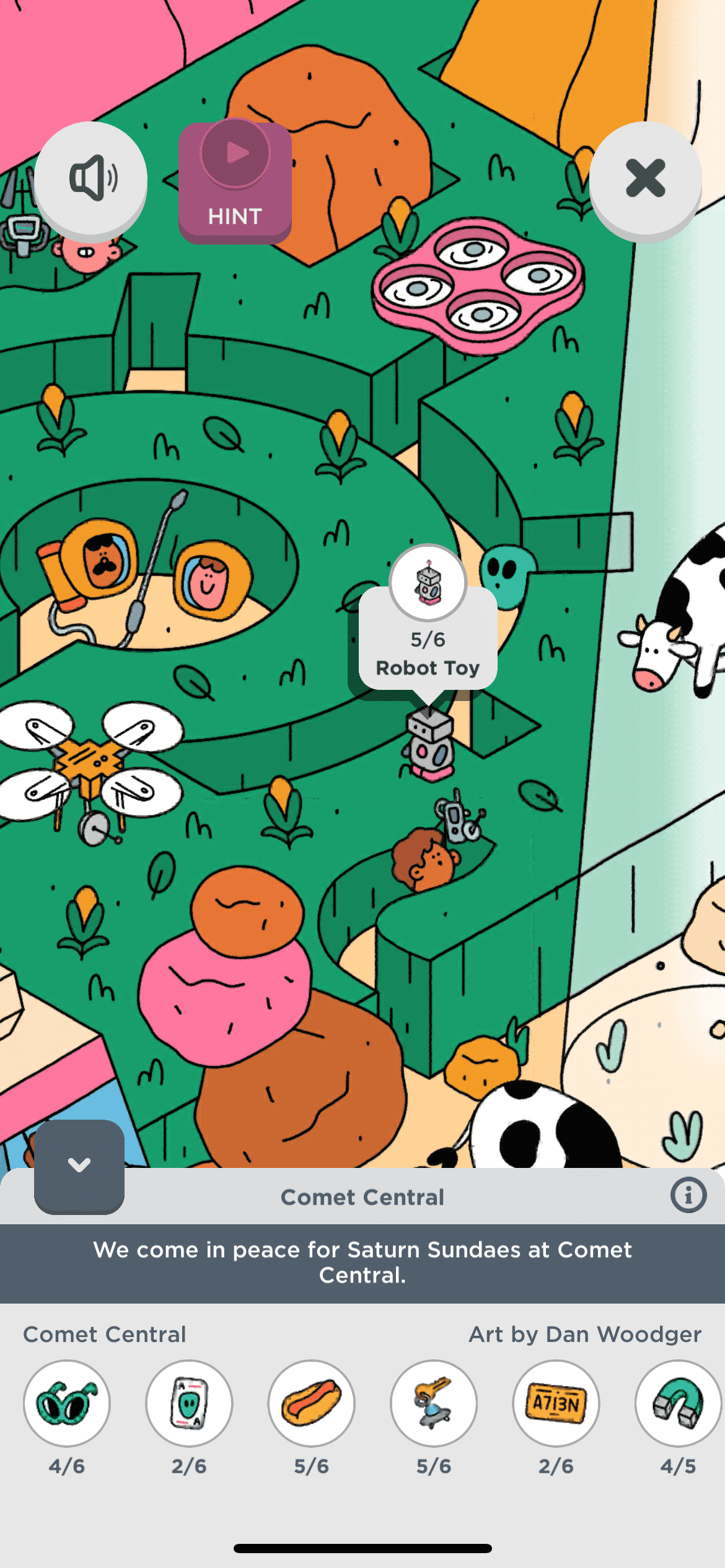Select the horseshoe magnet item
The width and height of the screenshot is (725, 1568).
[x=677, y=1403]
